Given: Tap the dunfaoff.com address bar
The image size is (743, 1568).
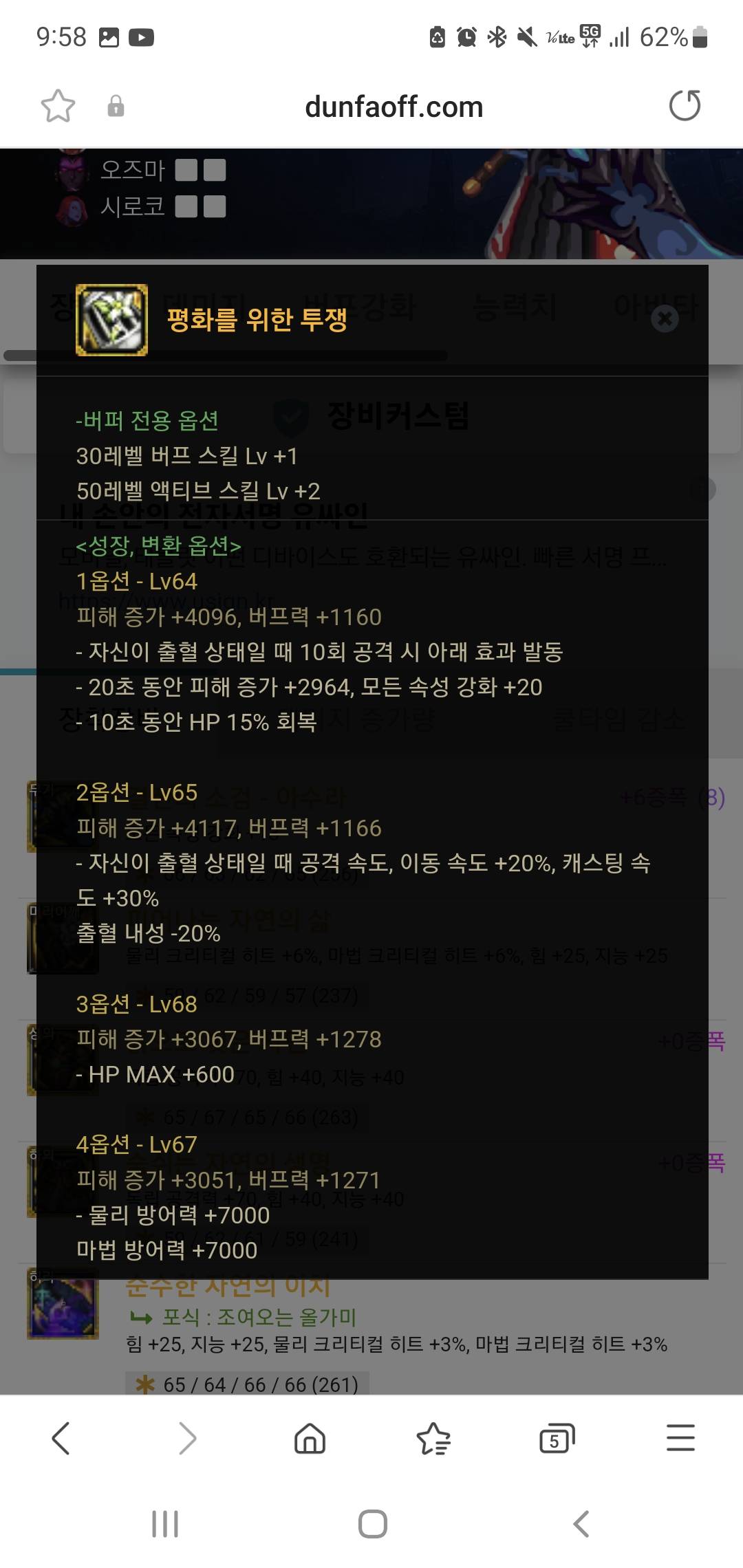Looking at the screenshot, I should 394,107.
